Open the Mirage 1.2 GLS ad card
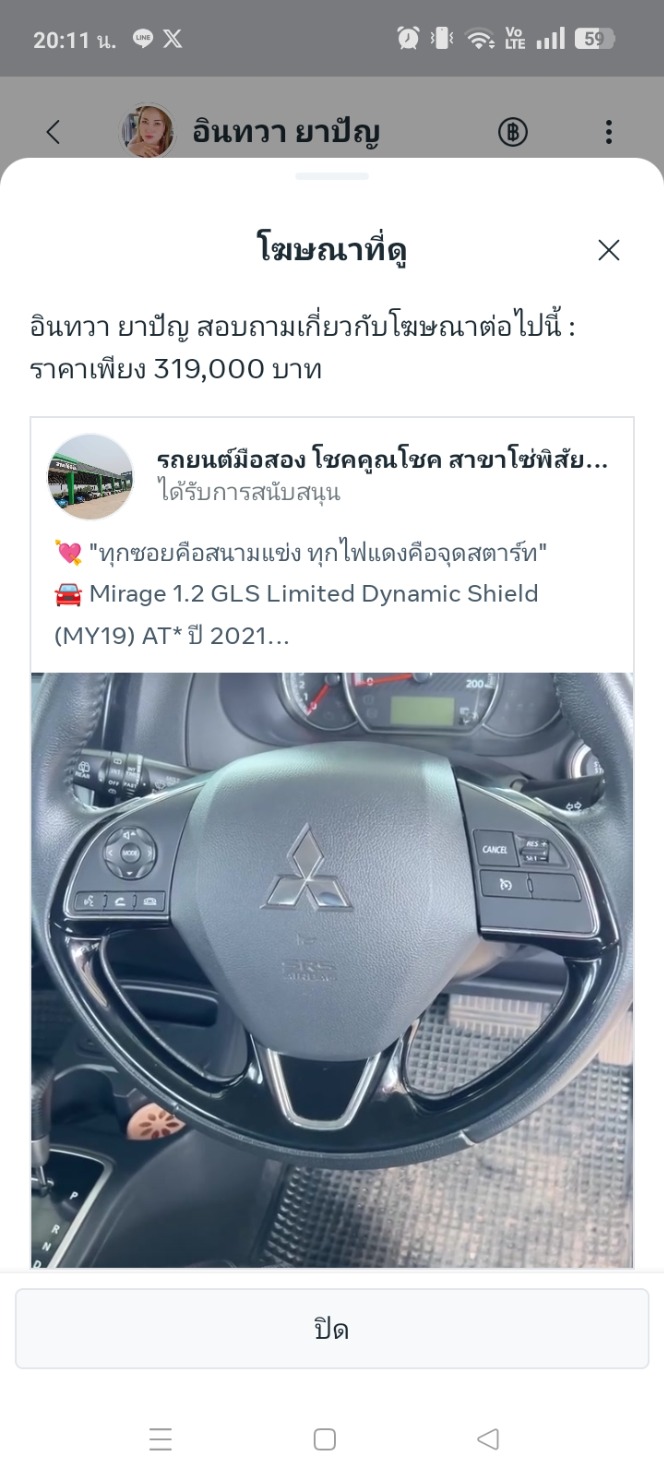 (x=331, y=840)
